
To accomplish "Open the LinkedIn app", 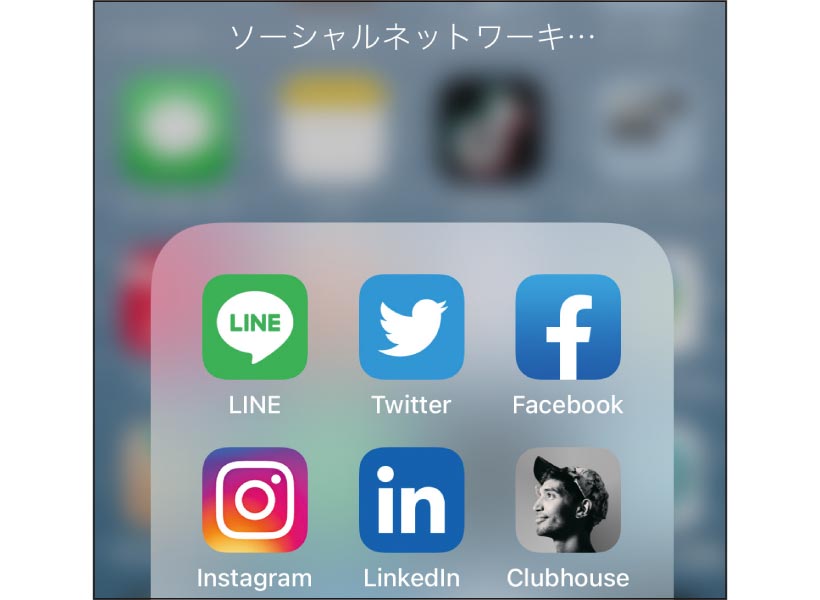I will pos(411,499).
